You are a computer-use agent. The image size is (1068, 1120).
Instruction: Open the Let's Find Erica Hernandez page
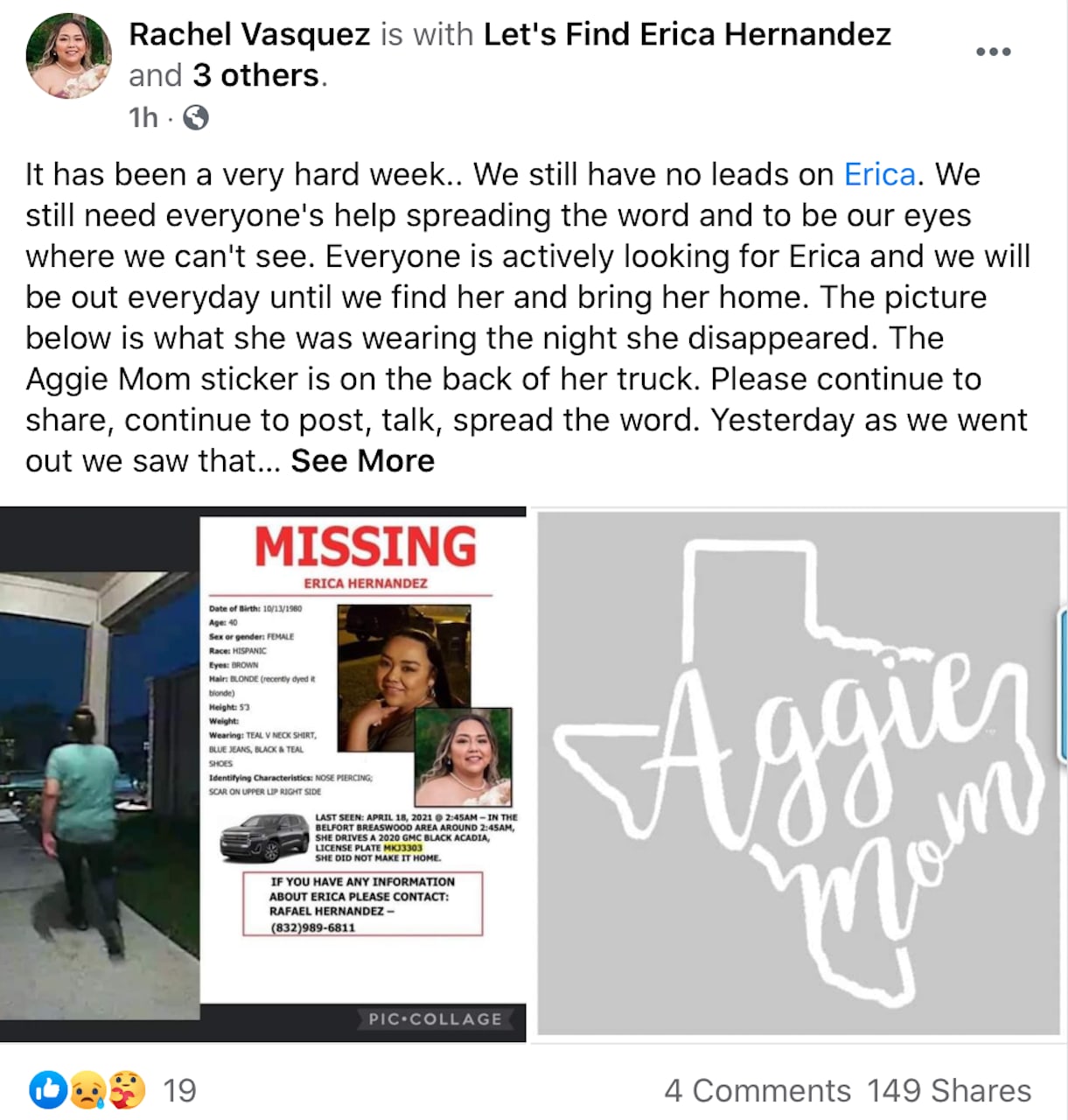(x=687, y=35)
